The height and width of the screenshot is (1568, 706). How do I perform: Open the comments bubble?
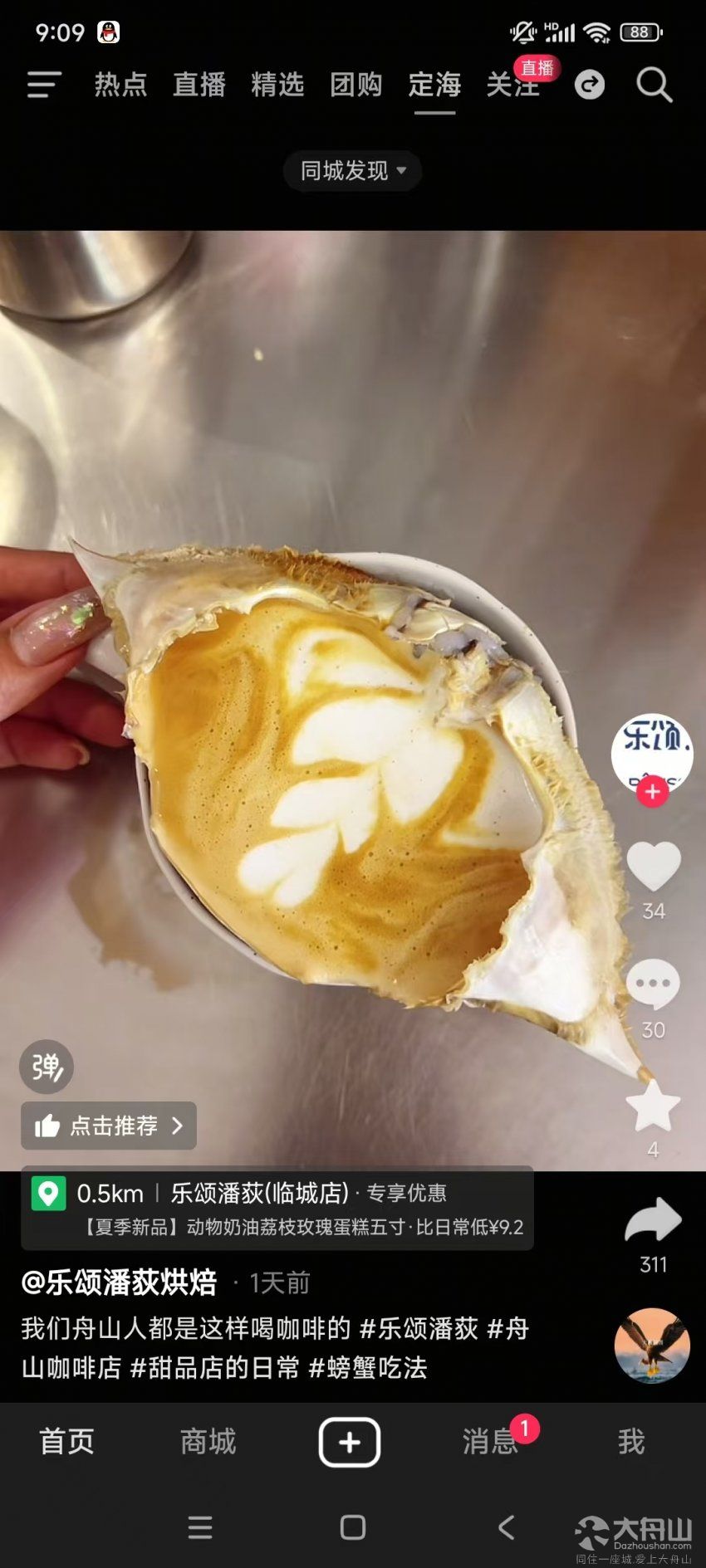pyautogui.click(x=653, y=984)
